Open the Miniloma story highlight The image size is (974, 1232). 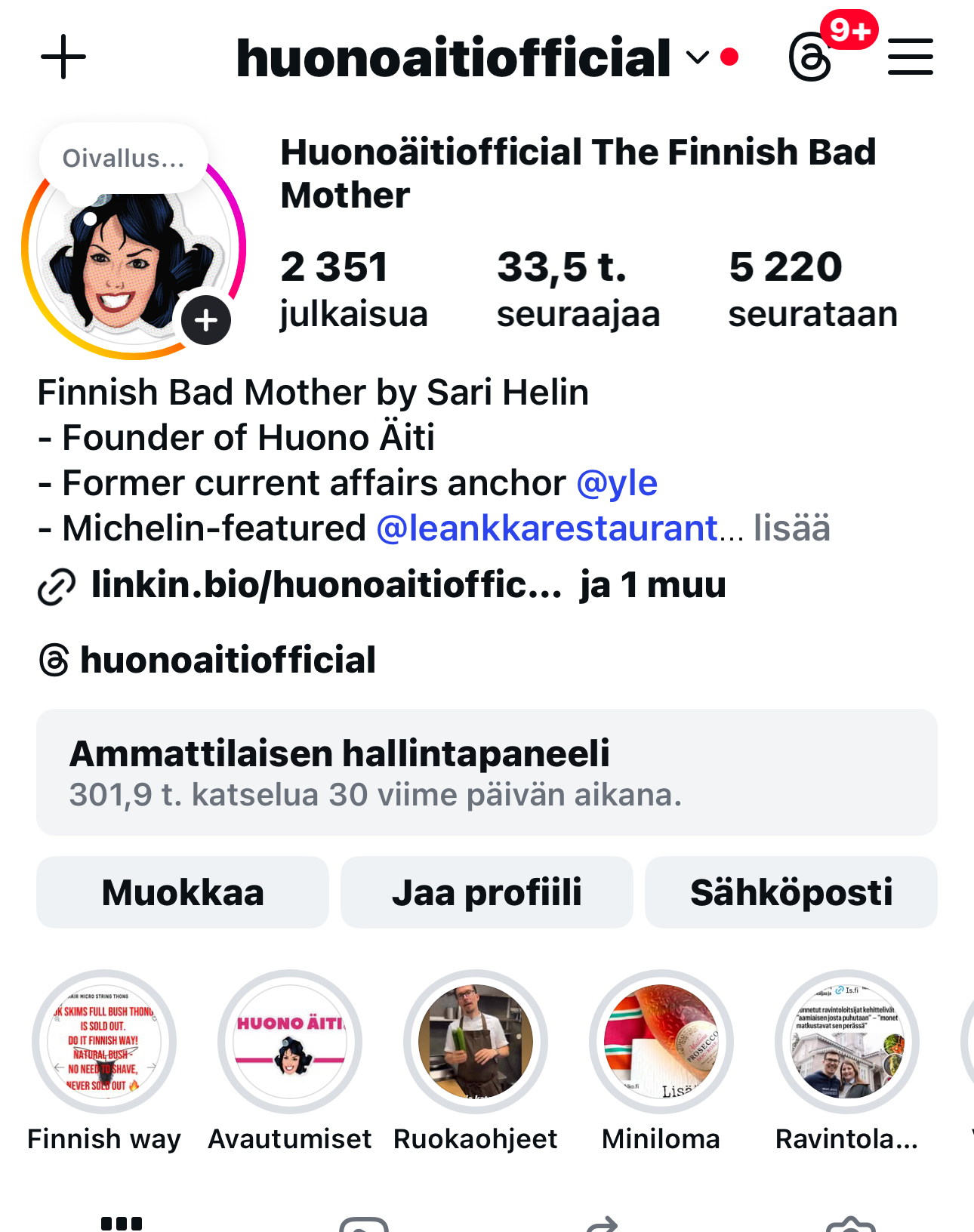click(661, 1042)
